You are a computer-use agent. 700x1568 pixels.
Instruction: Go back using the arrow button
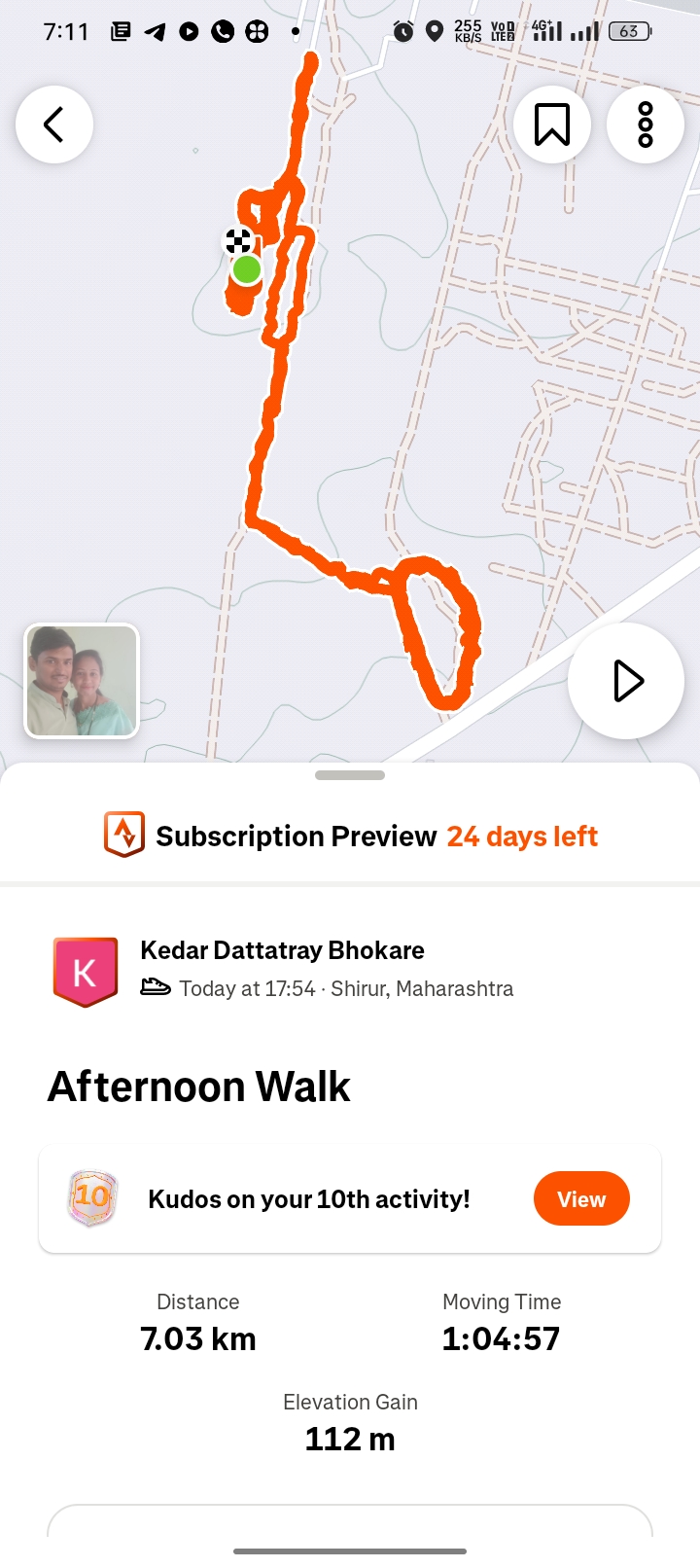click(54, 125)
